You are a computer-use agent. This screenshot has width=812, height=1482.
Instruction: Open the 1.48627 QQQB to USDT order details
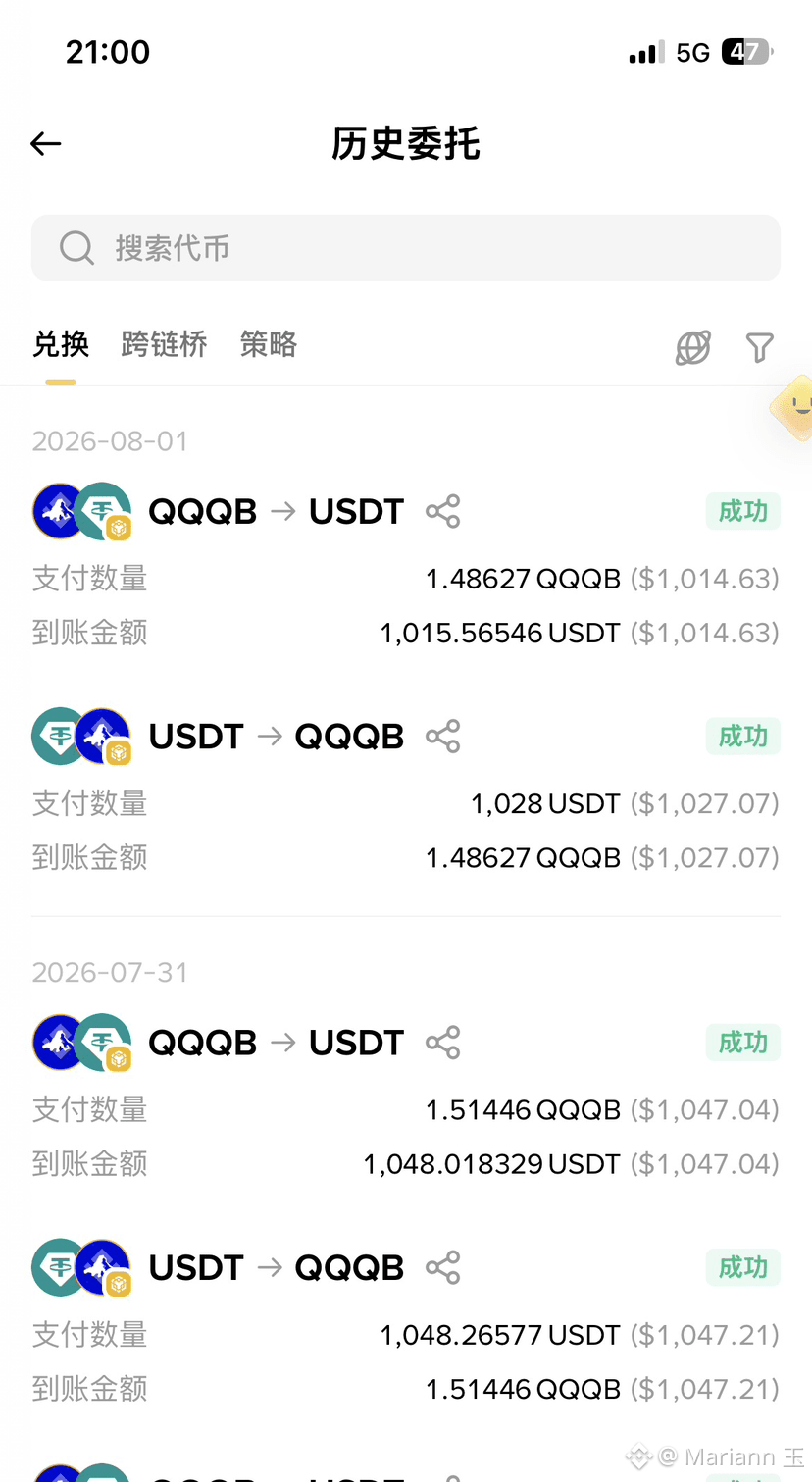point(406,566)
